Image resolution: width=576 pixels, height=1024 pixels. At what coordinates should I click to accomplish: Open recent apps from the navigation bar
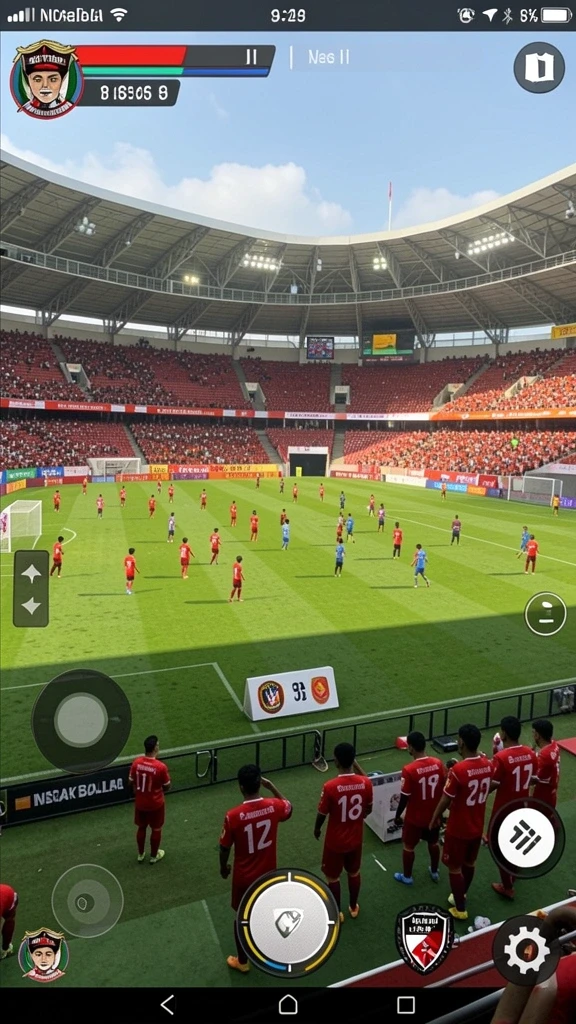point(406,1004)
